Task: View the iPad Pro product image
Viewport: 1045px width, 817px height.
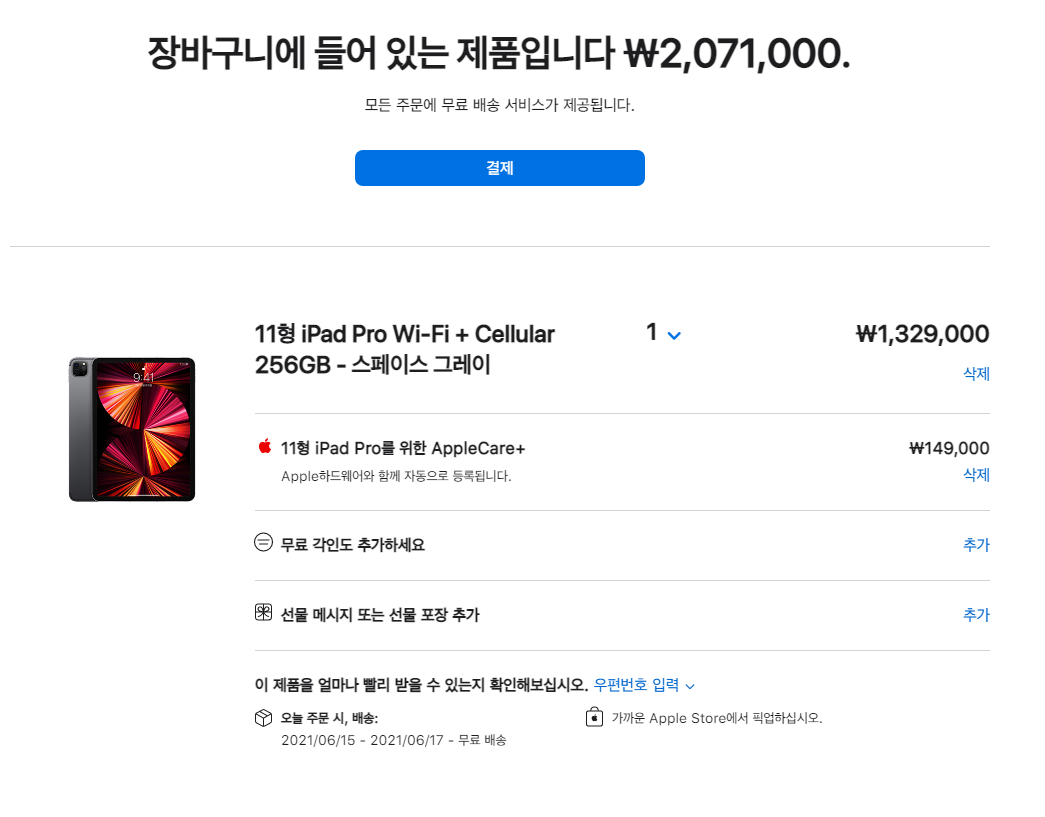Action: pyautogui.click(x=132, y=429)
